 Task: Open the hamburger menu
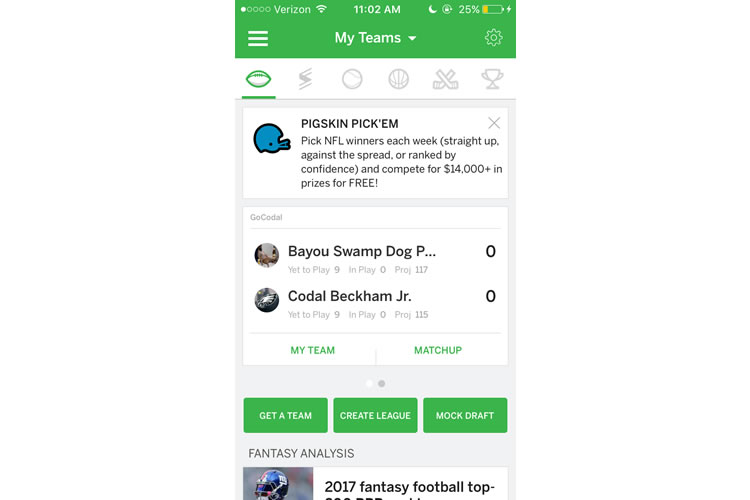click(x=258, y=38)
